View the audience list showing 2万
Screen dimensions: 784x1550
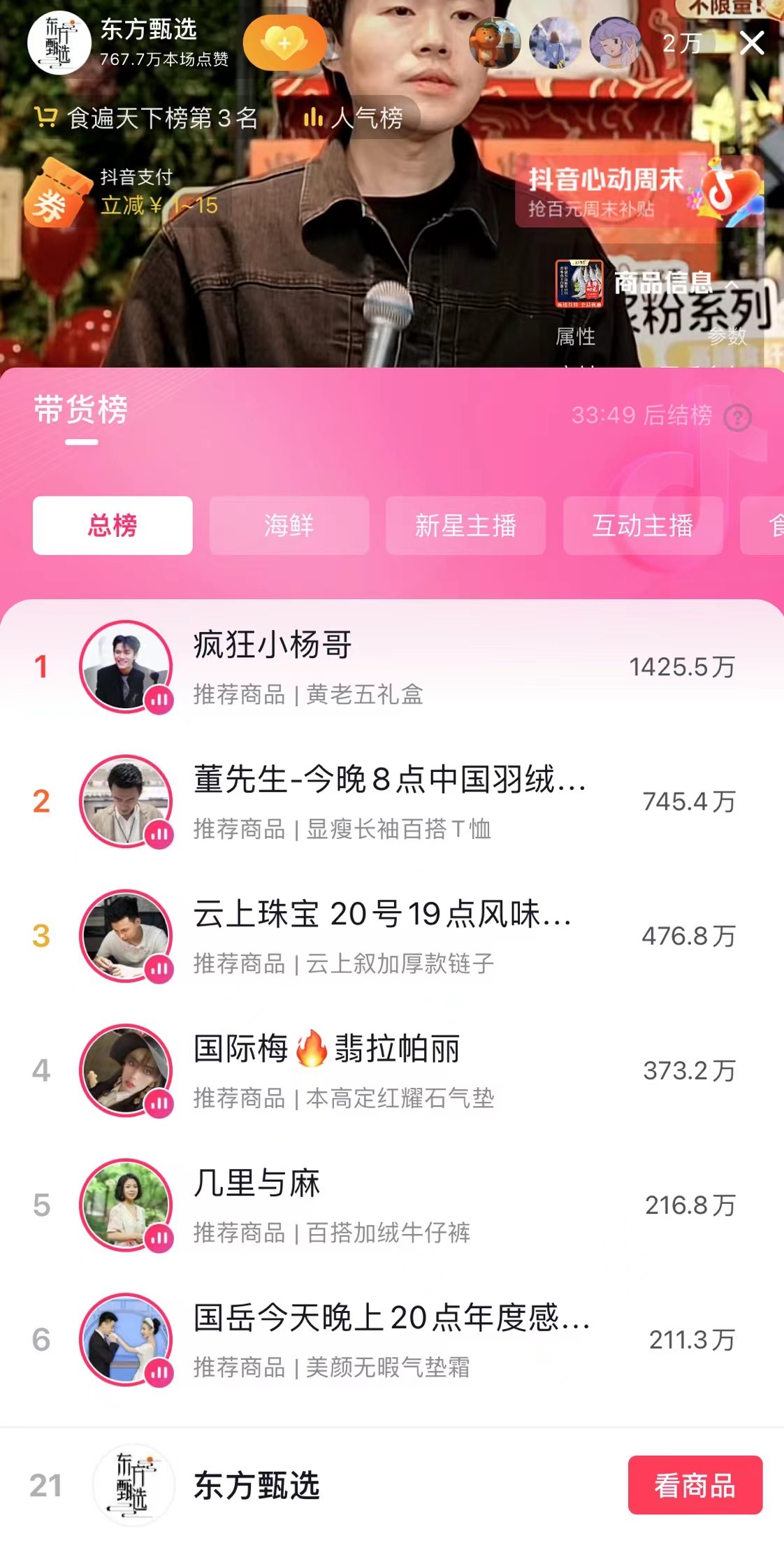681,43
